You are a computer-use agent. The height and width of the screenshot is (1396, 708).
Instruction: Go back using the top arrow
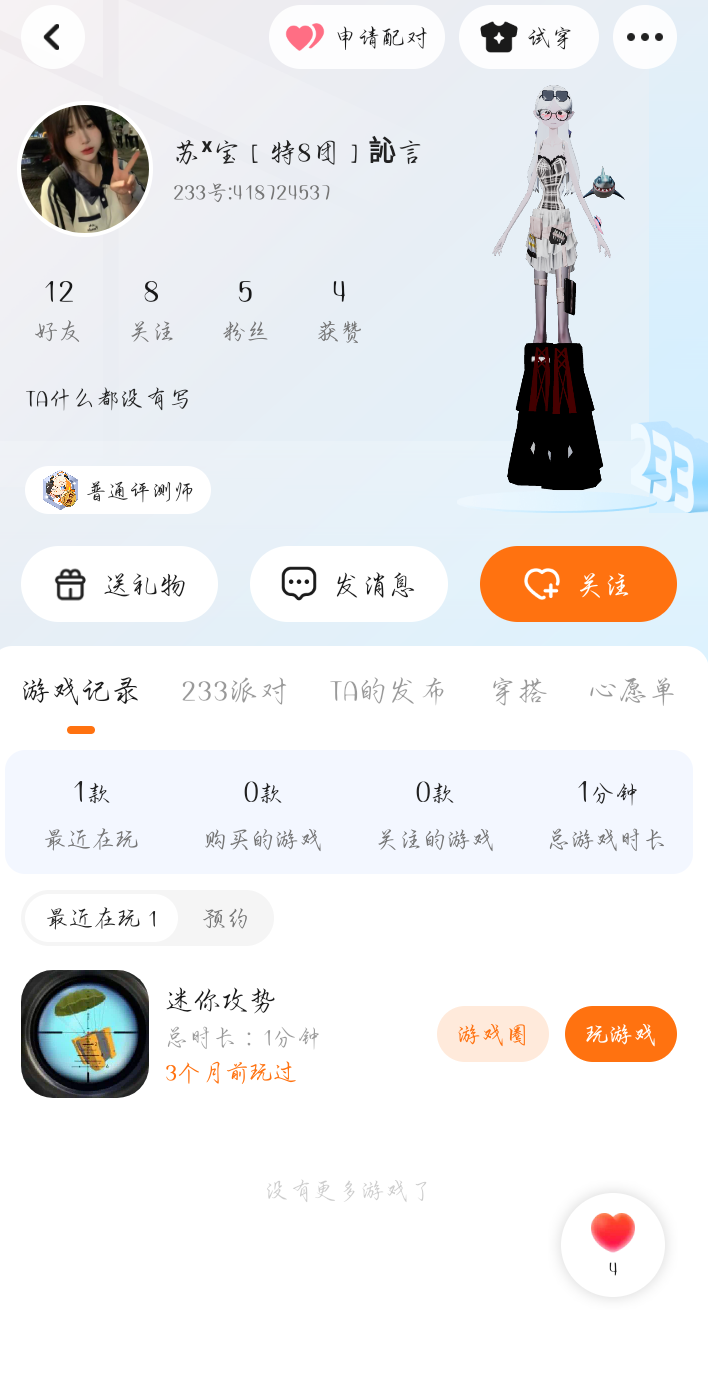(x=52, y=38)
